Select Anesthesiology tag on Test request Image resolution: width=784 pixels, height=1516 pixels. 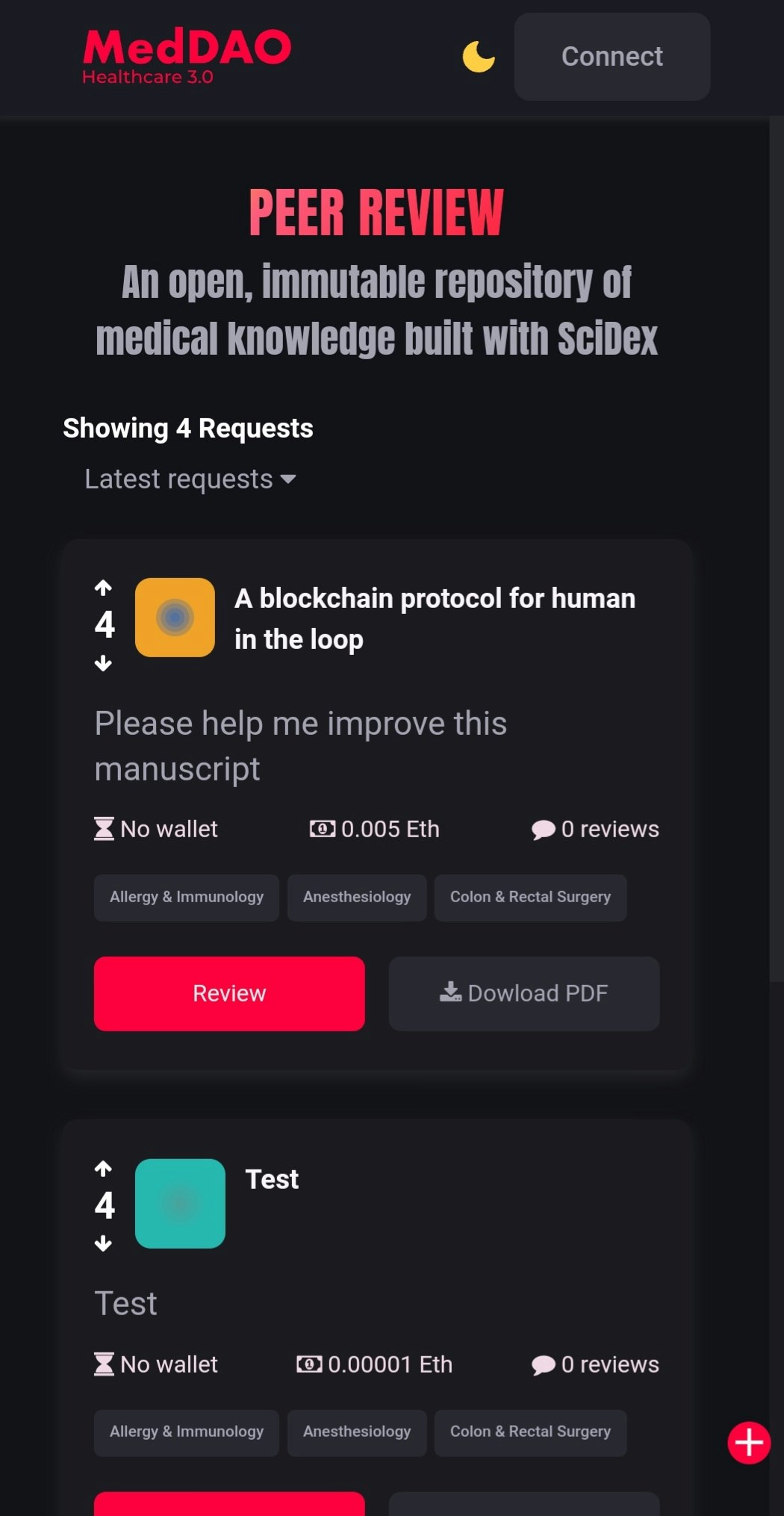coord(356,1432)
